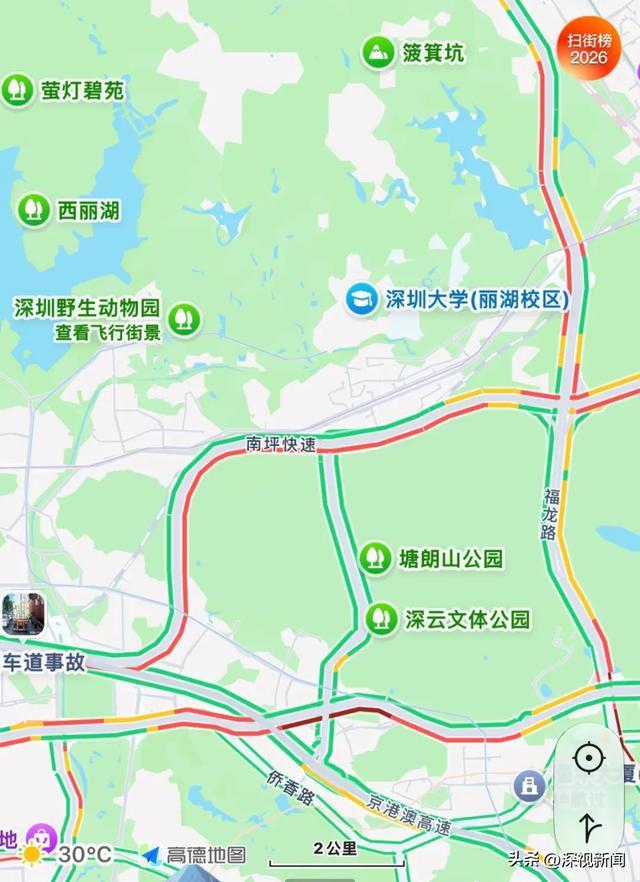Open the 车道事故 street photo thumbnail
This screenshot has width=640, height=882.
tap(23, 614)
